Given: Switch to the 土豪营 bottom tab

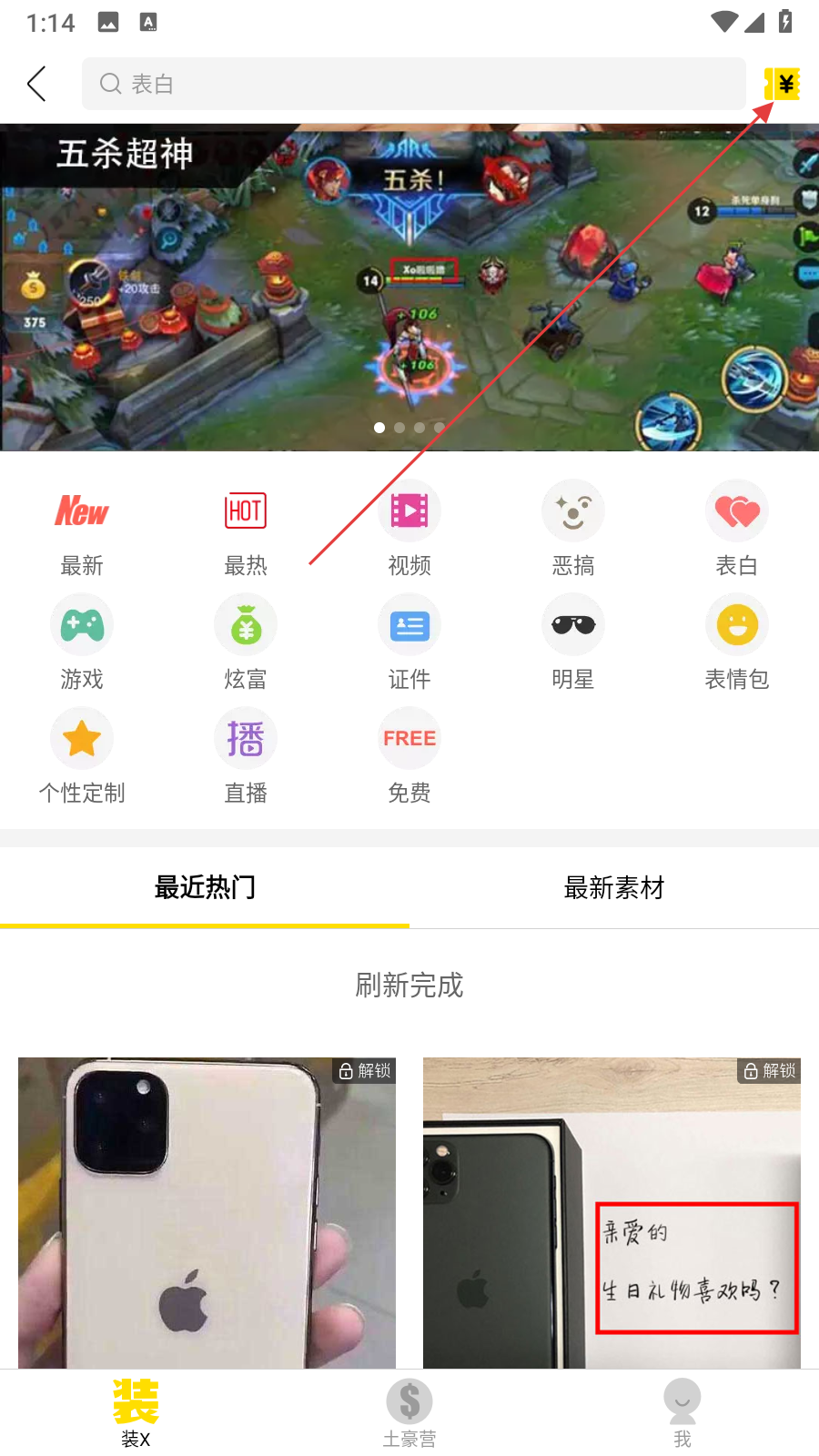Looking at the screenshot, I should pyautogui.click(x=409, y=1412).
